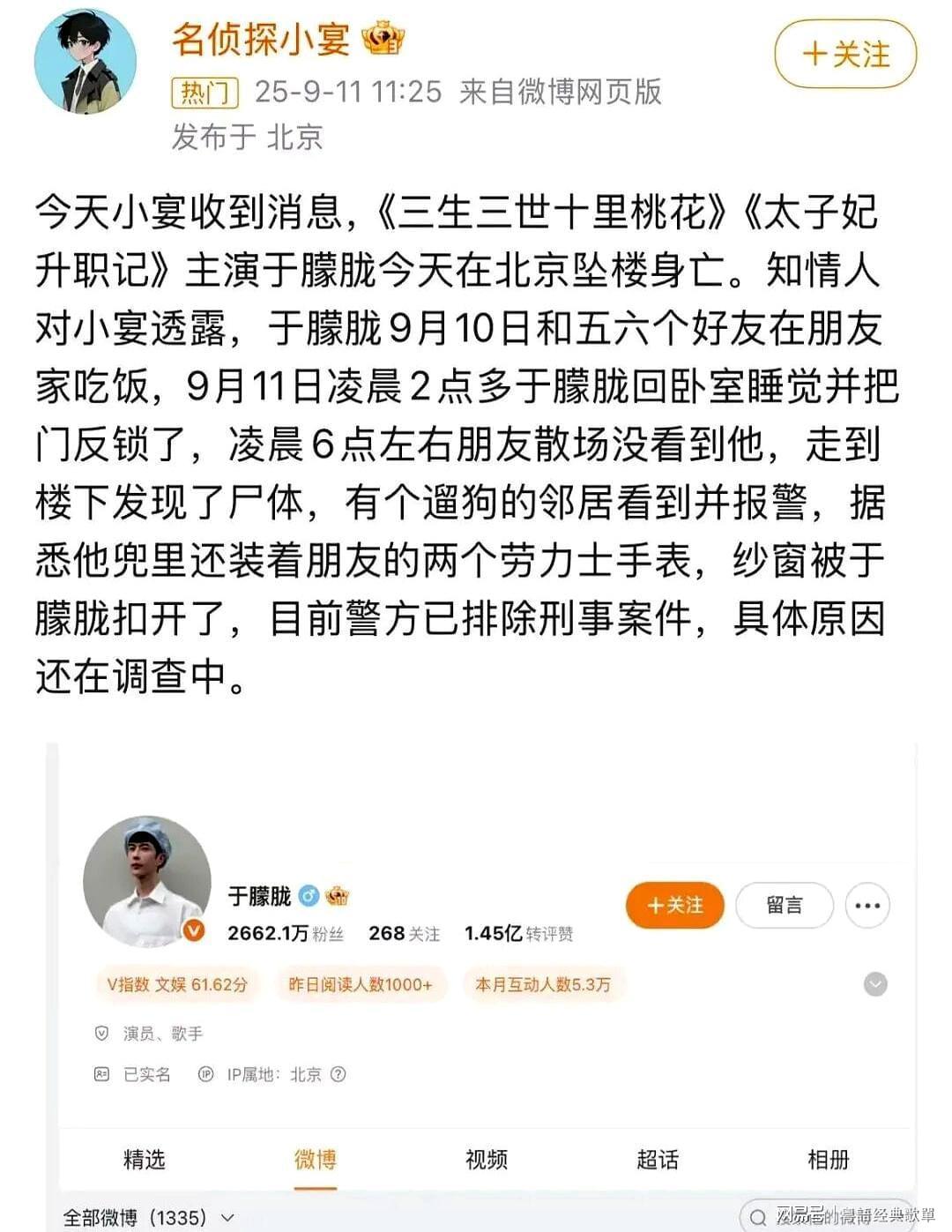This screenshot has height=1232, width=952.
Task: Follow 名侦探小宴 with the 关注 button
Action: click(x=844, y=55)
